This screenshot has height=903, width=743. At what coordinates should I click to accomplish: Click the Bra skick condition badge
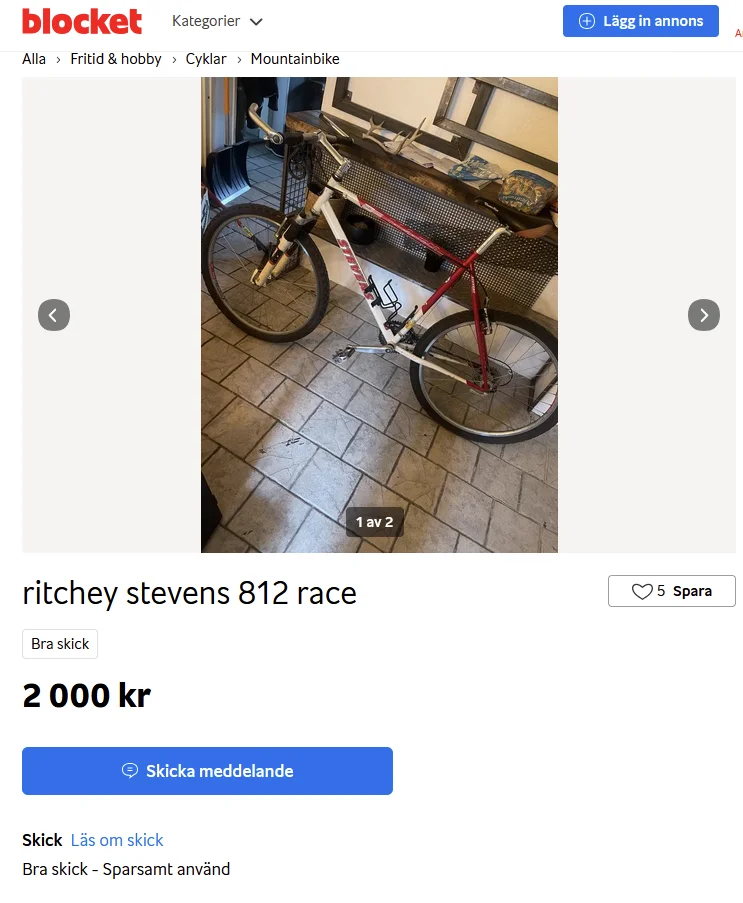click(x=59, y=644)
